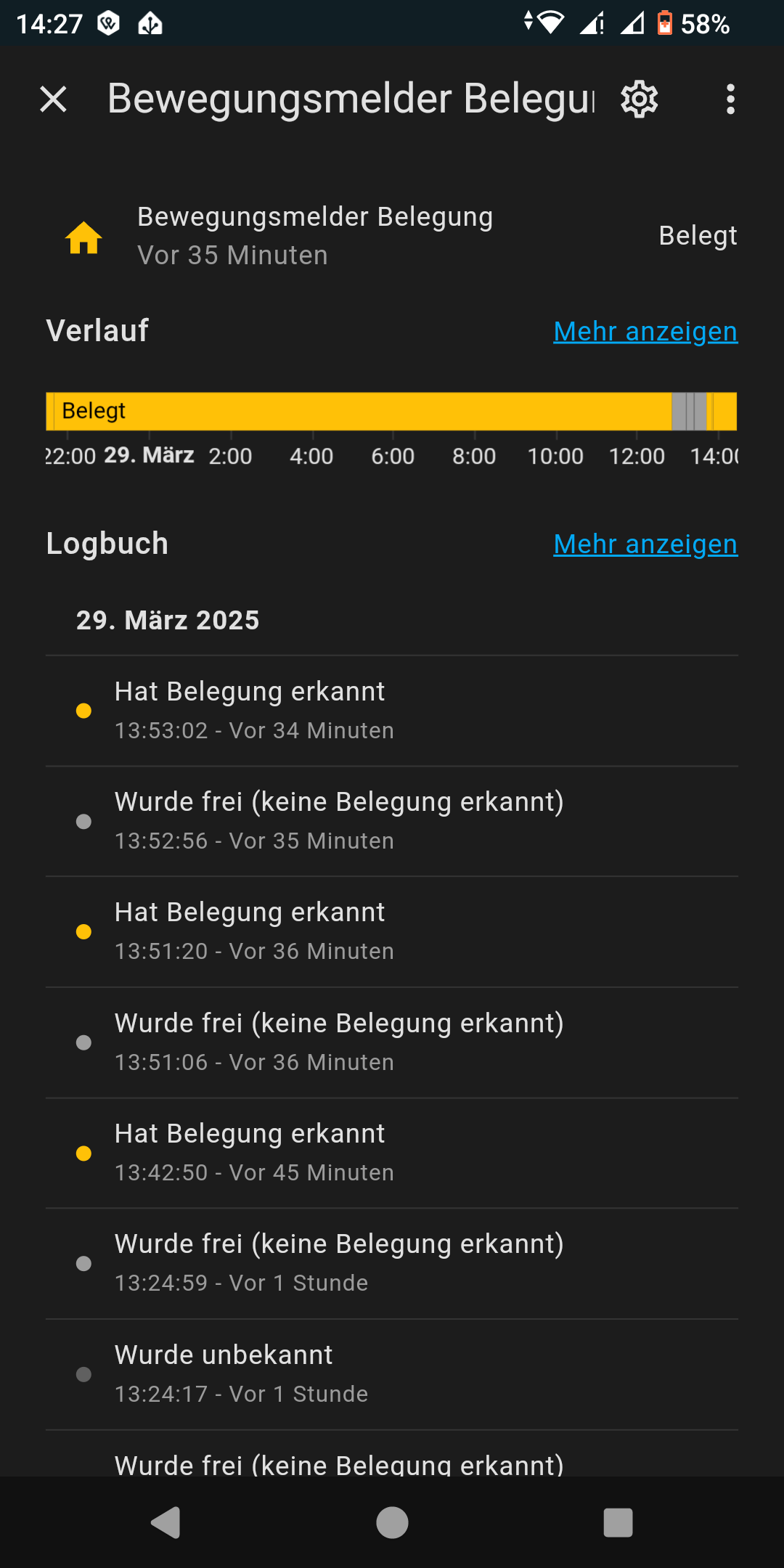The image size is (784, 1568).
Task: Open the three-dot overflow menu
Action: [x=730, y=99]
